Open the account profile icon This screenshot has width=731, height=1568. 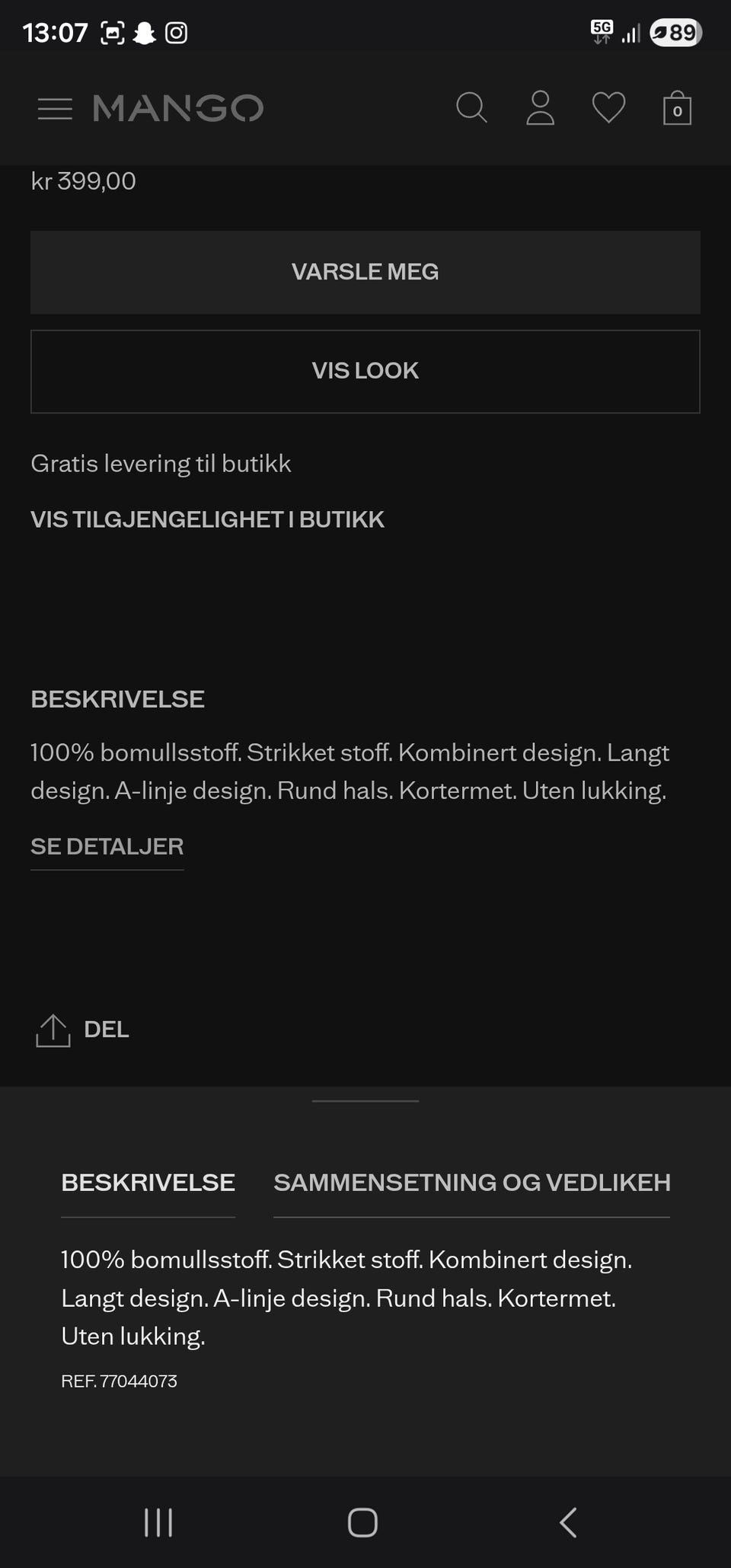[541, 108]
